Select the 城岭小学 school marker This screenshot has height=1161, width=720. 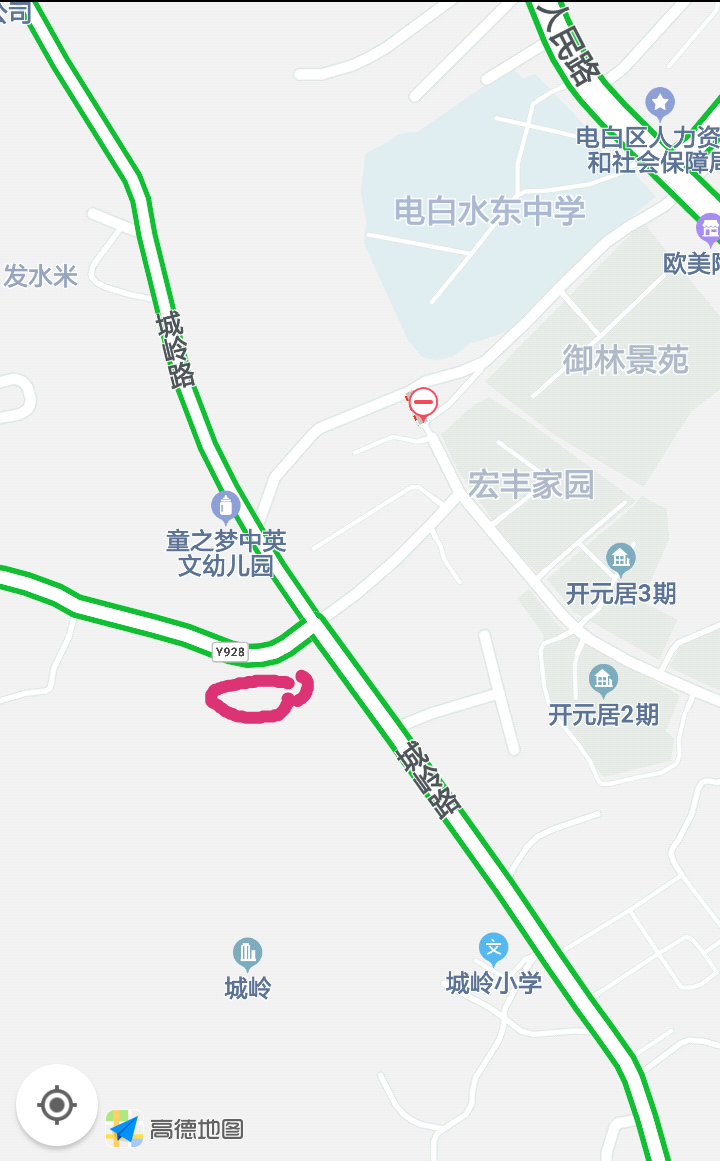(493, 948)
